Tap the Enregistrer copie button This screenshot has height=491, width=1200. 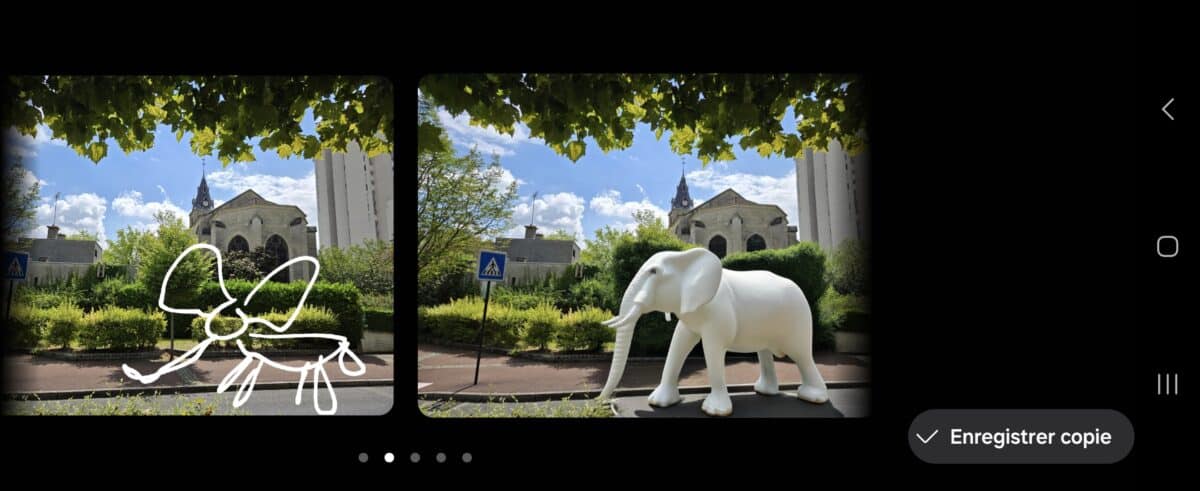(1021, 437)
